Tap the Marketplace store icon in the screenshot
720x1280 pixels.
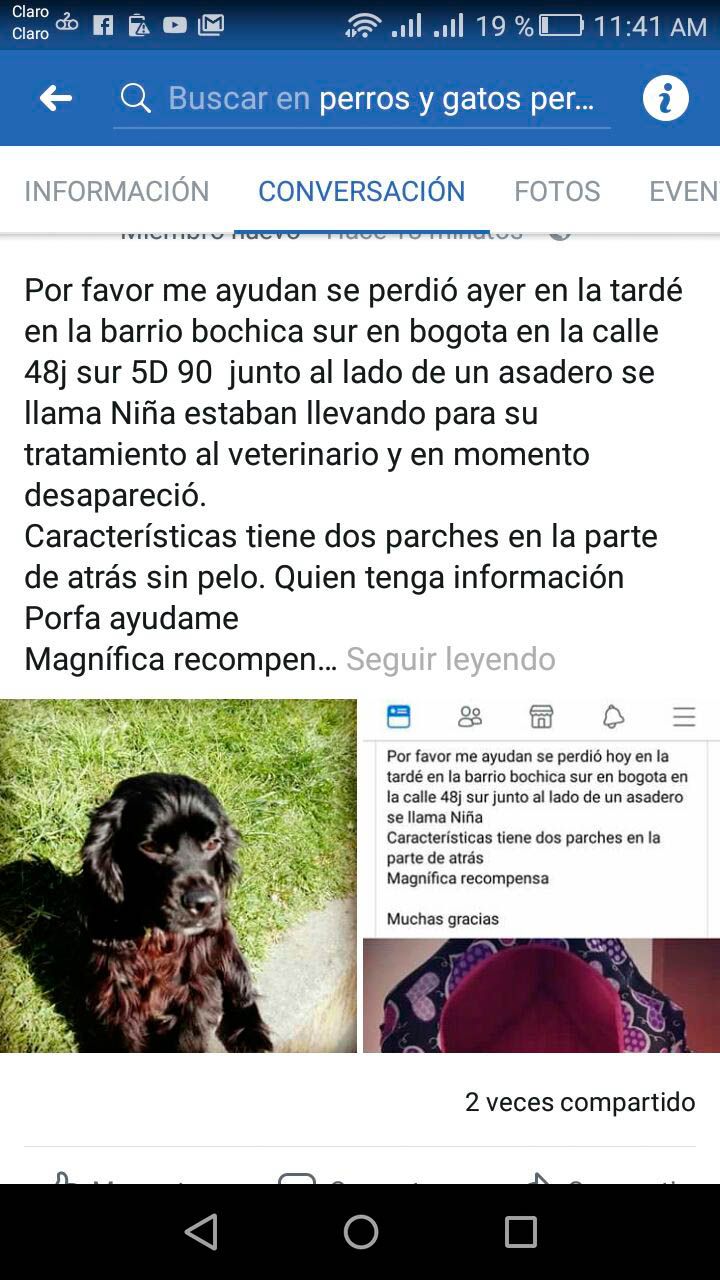(x=540, y=716)
